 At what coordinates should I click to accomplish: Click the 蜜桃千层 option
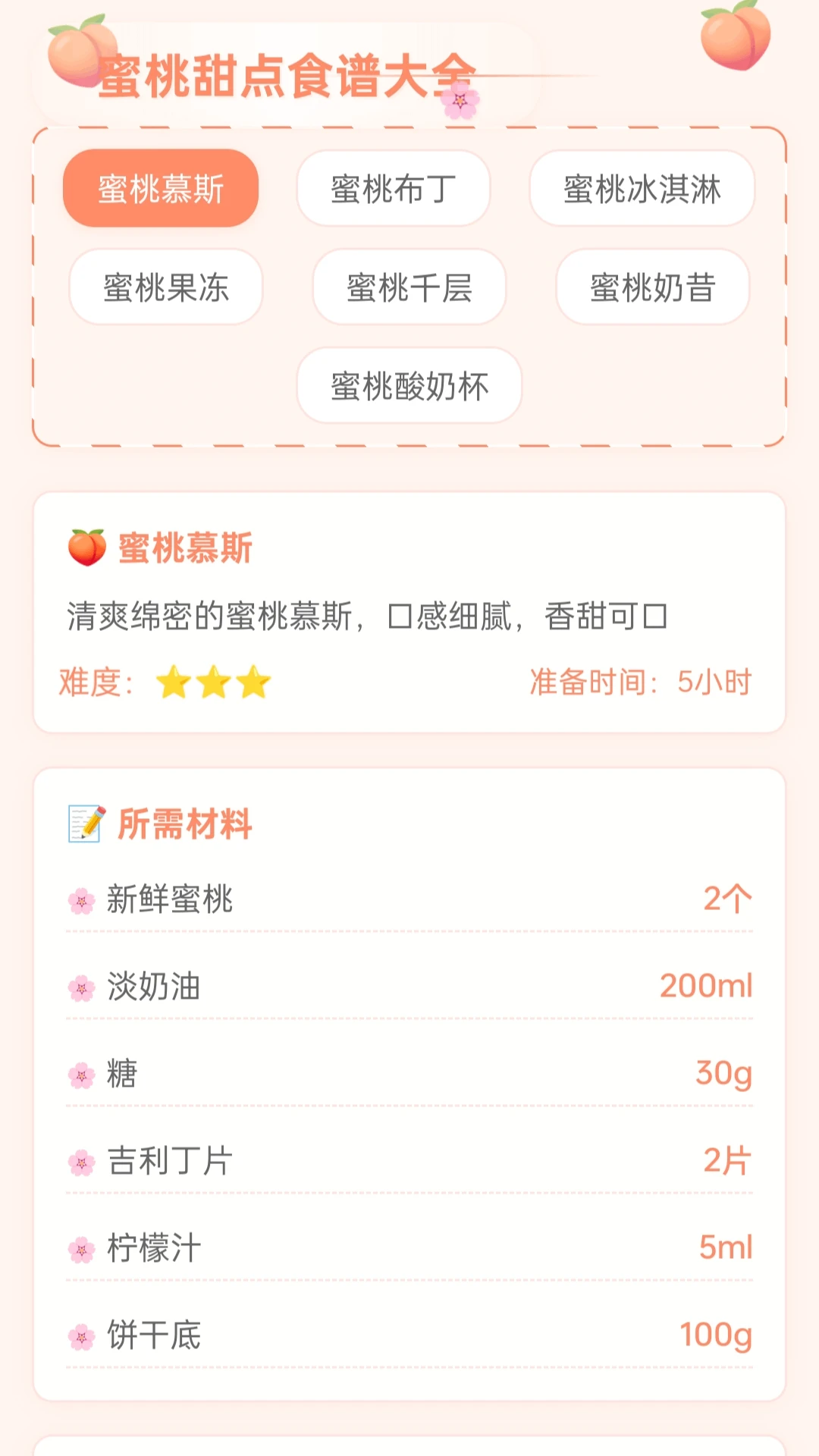point(409,288)
